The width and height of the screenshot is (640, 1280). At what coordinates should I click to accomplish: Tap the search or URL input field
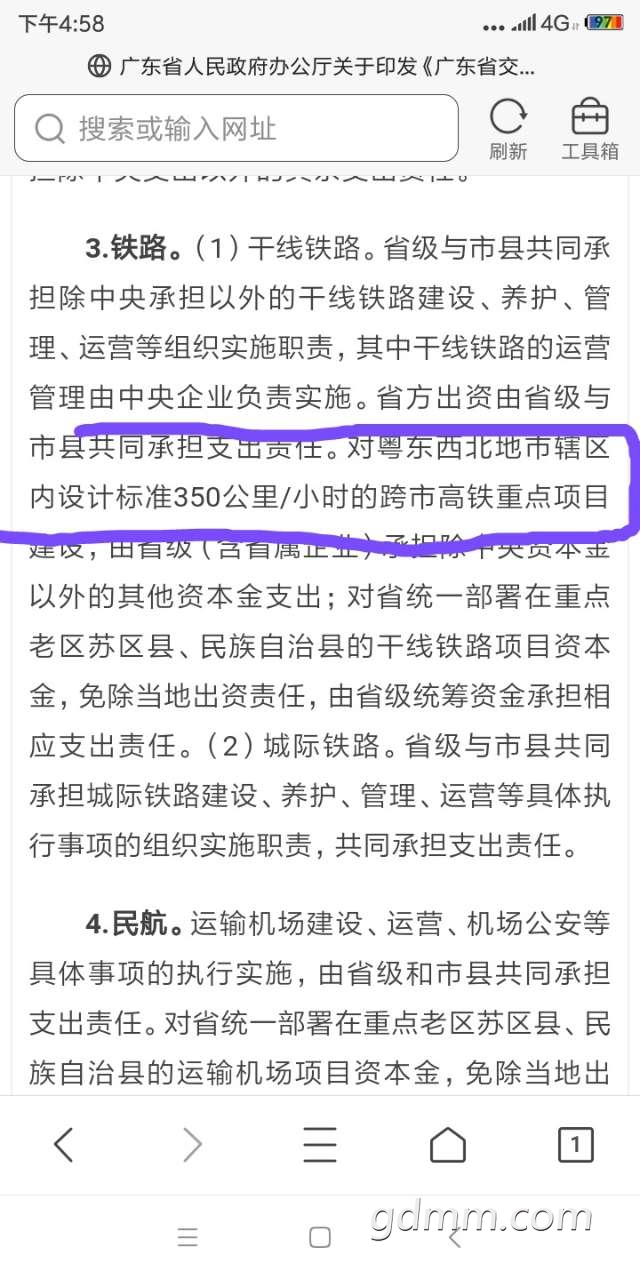click(x=236, y=128)
